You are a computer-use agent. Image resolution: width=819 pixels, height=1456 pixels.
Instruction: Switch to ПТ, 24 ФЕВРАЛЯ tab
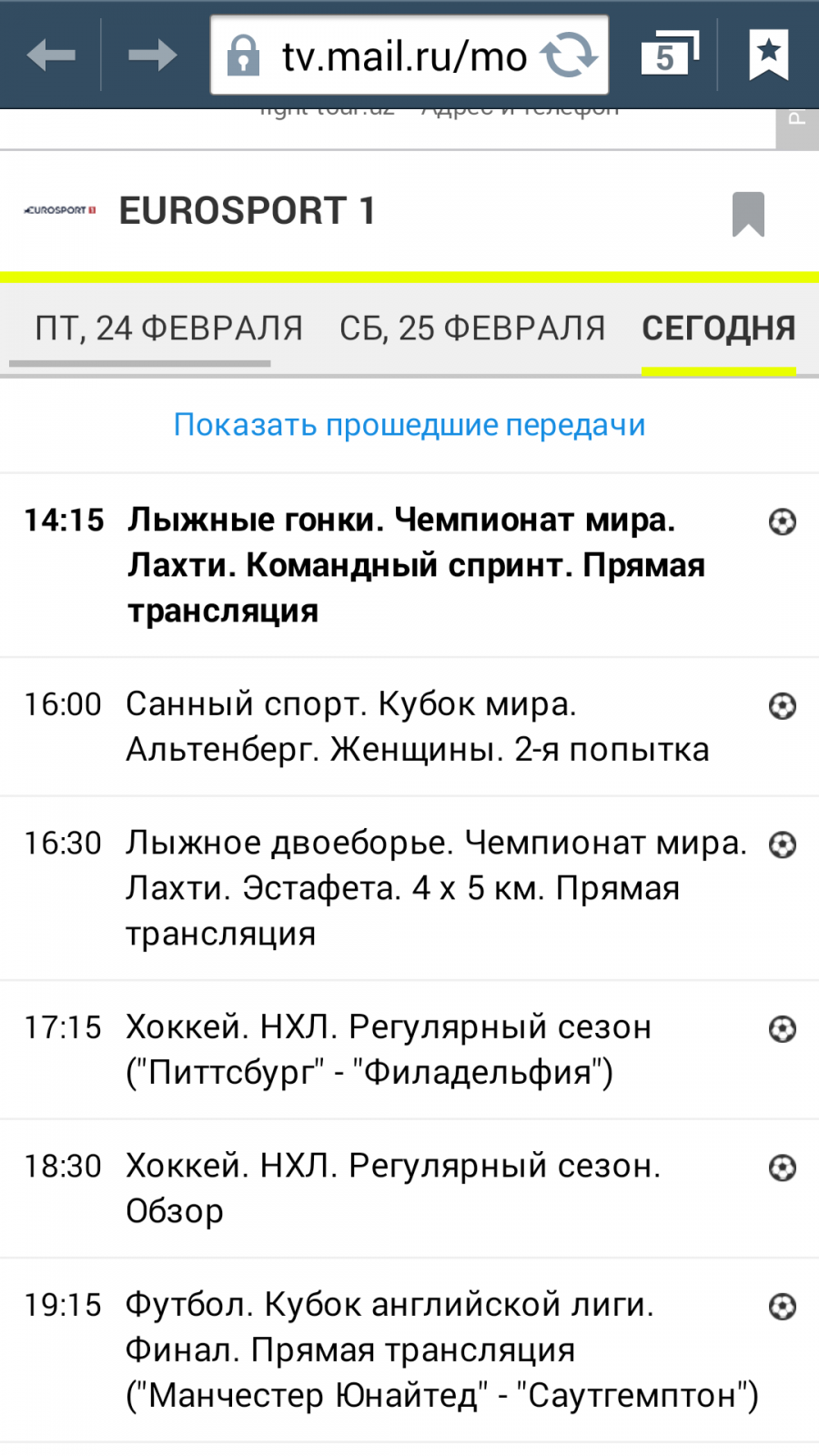click(x=168, y=329)
